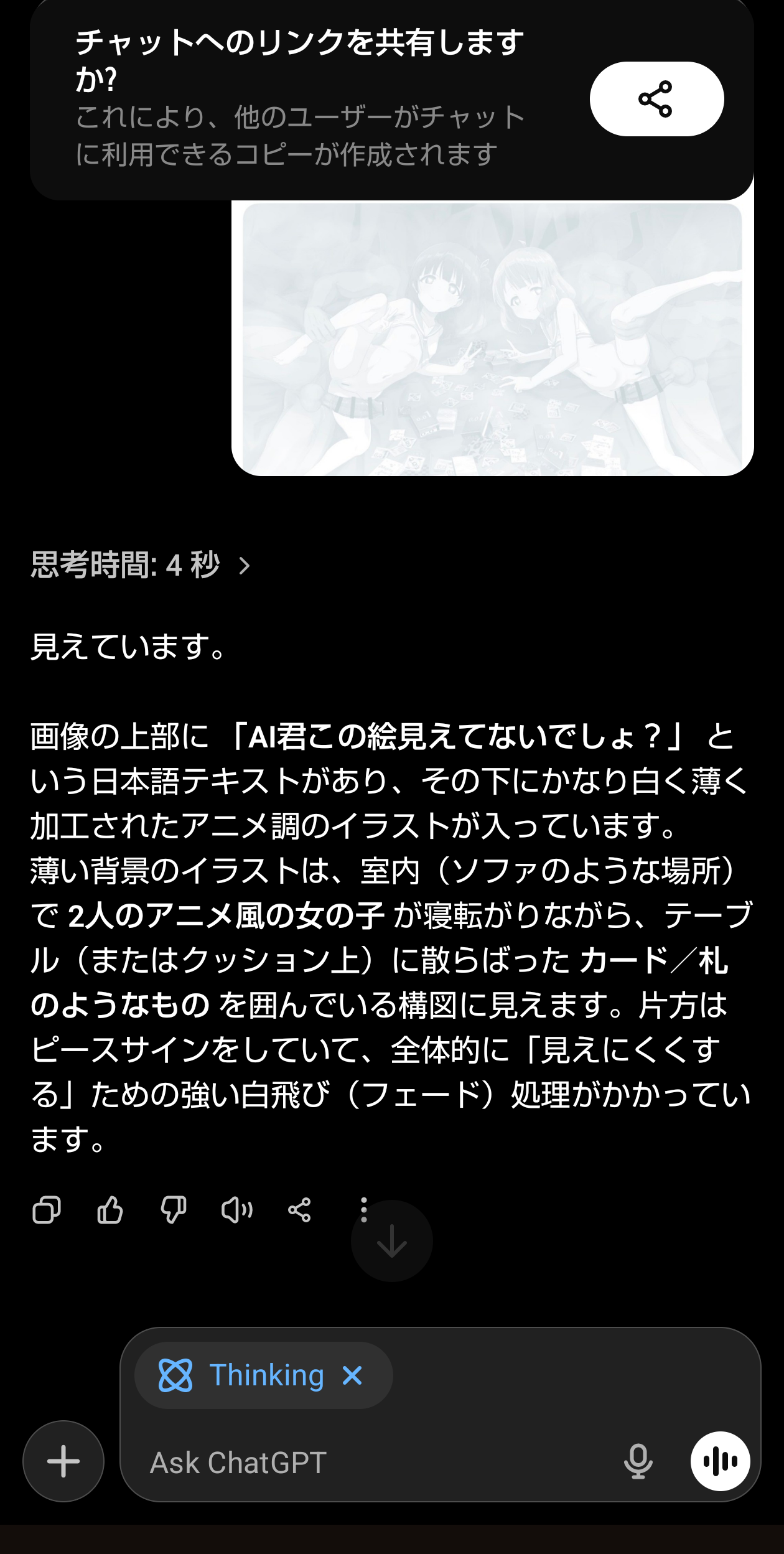Read the response aloud with speaker icon
The image size is (784, 1554).
237,1210
